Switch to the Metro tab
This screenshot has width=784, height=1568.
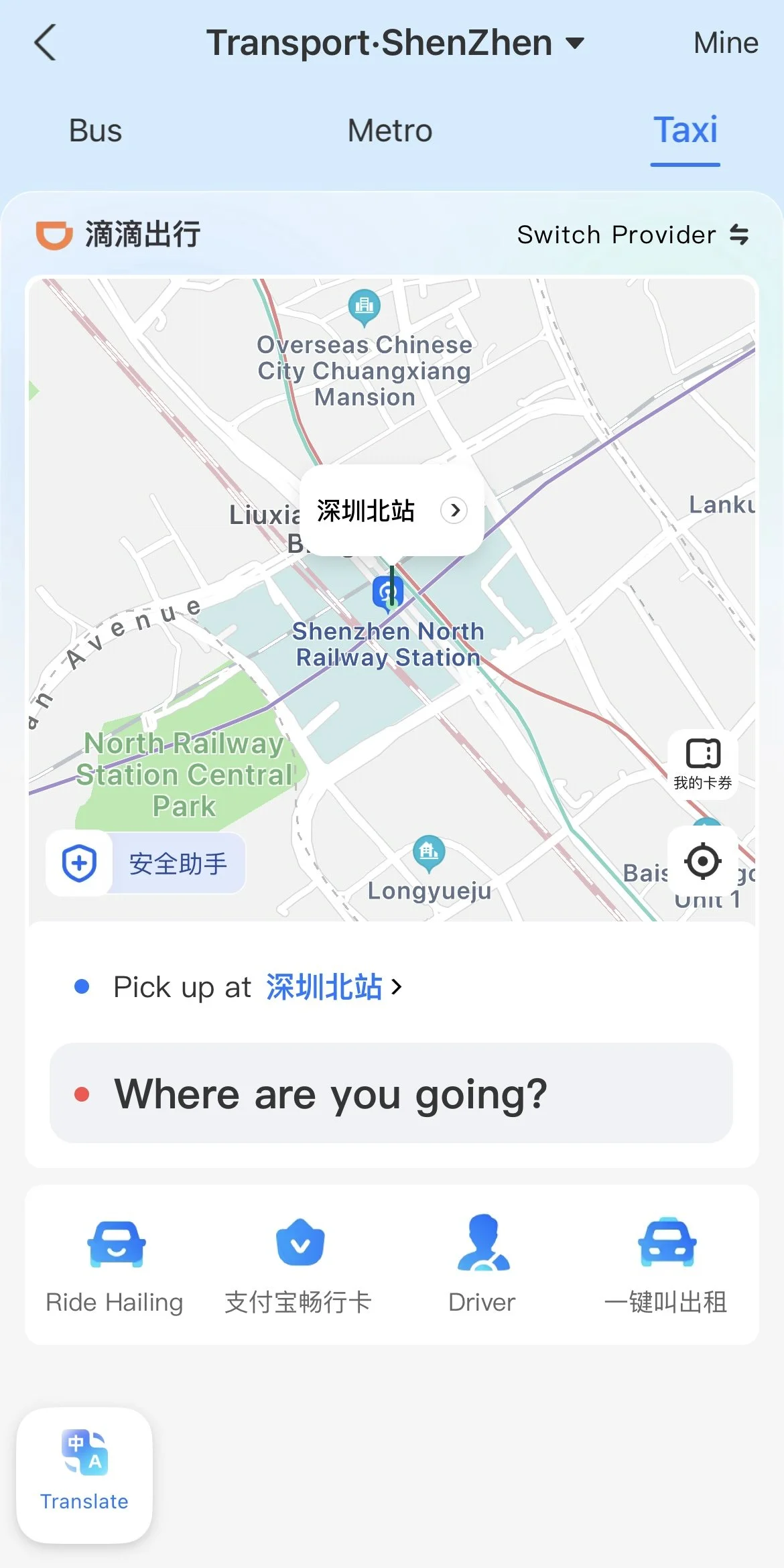coord(390,131)
